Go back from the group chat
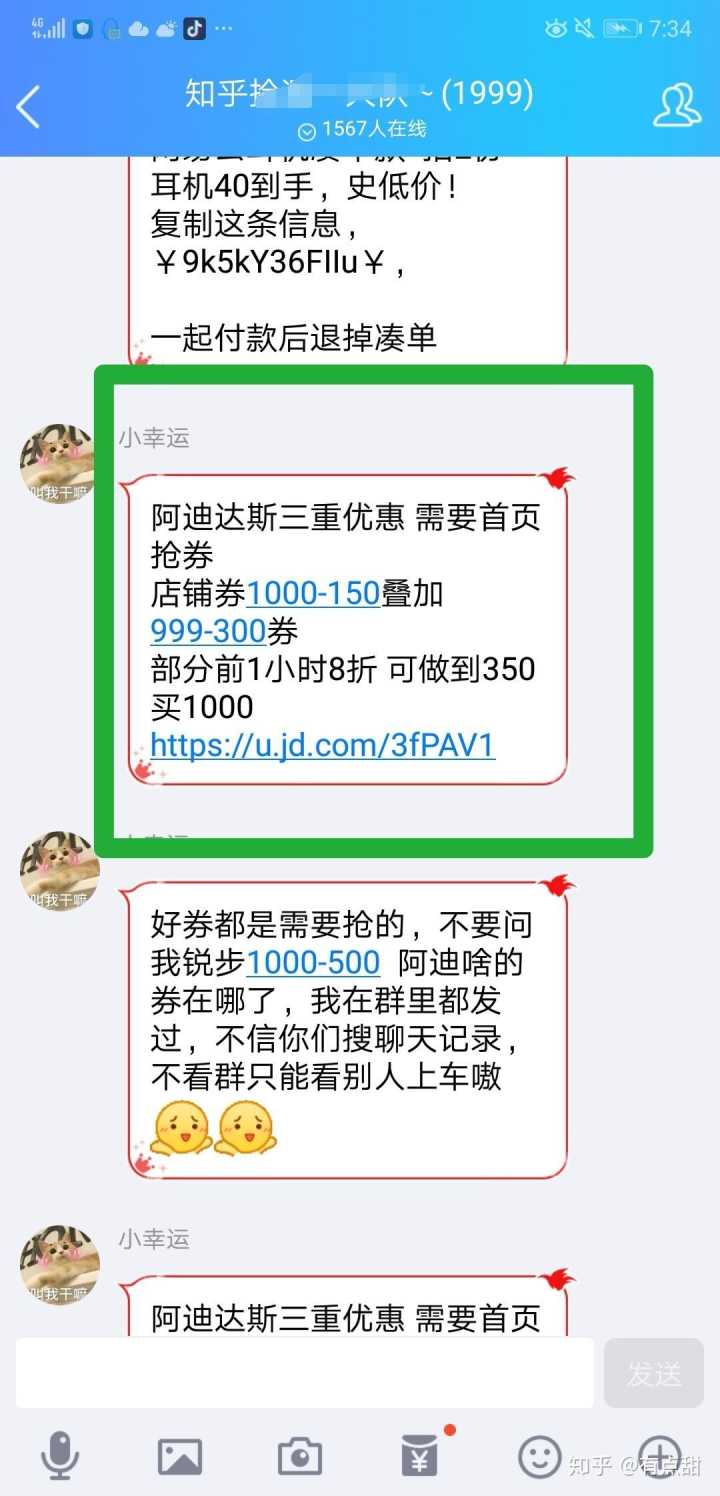 (x=29, y=107)
